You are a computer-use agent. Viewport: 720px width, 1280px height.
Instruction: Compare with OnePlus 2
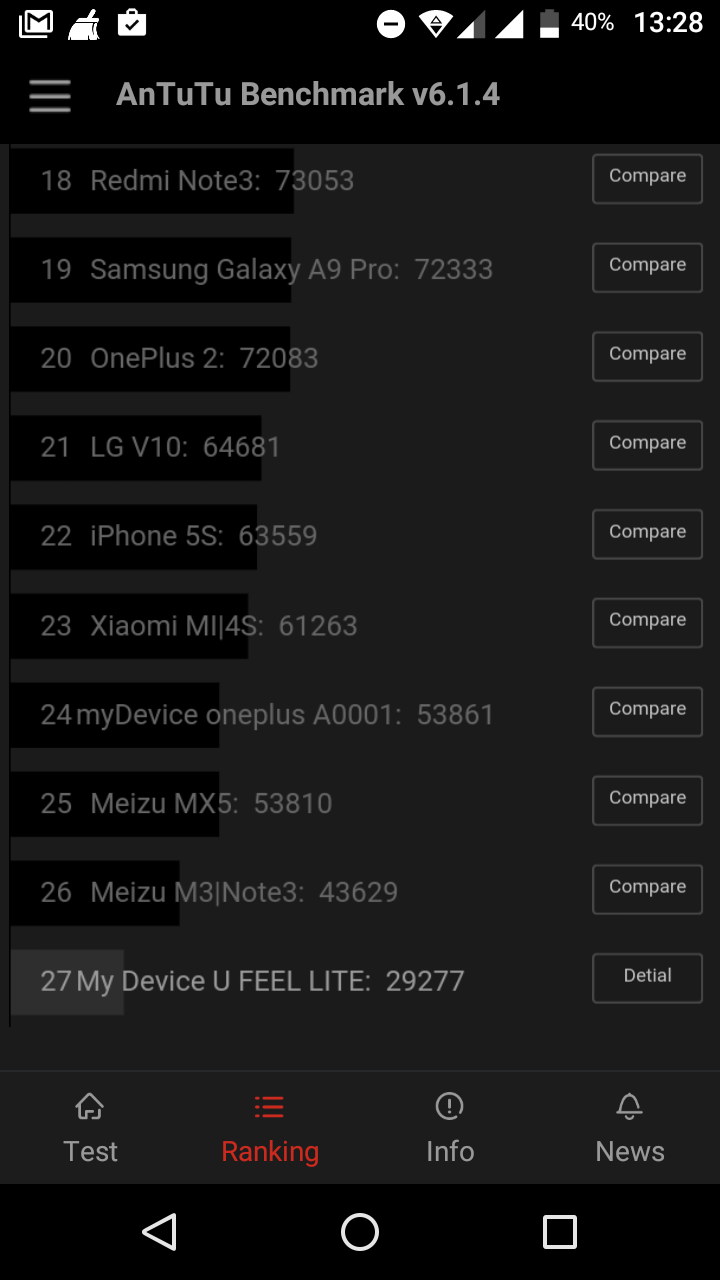[647, 357]
